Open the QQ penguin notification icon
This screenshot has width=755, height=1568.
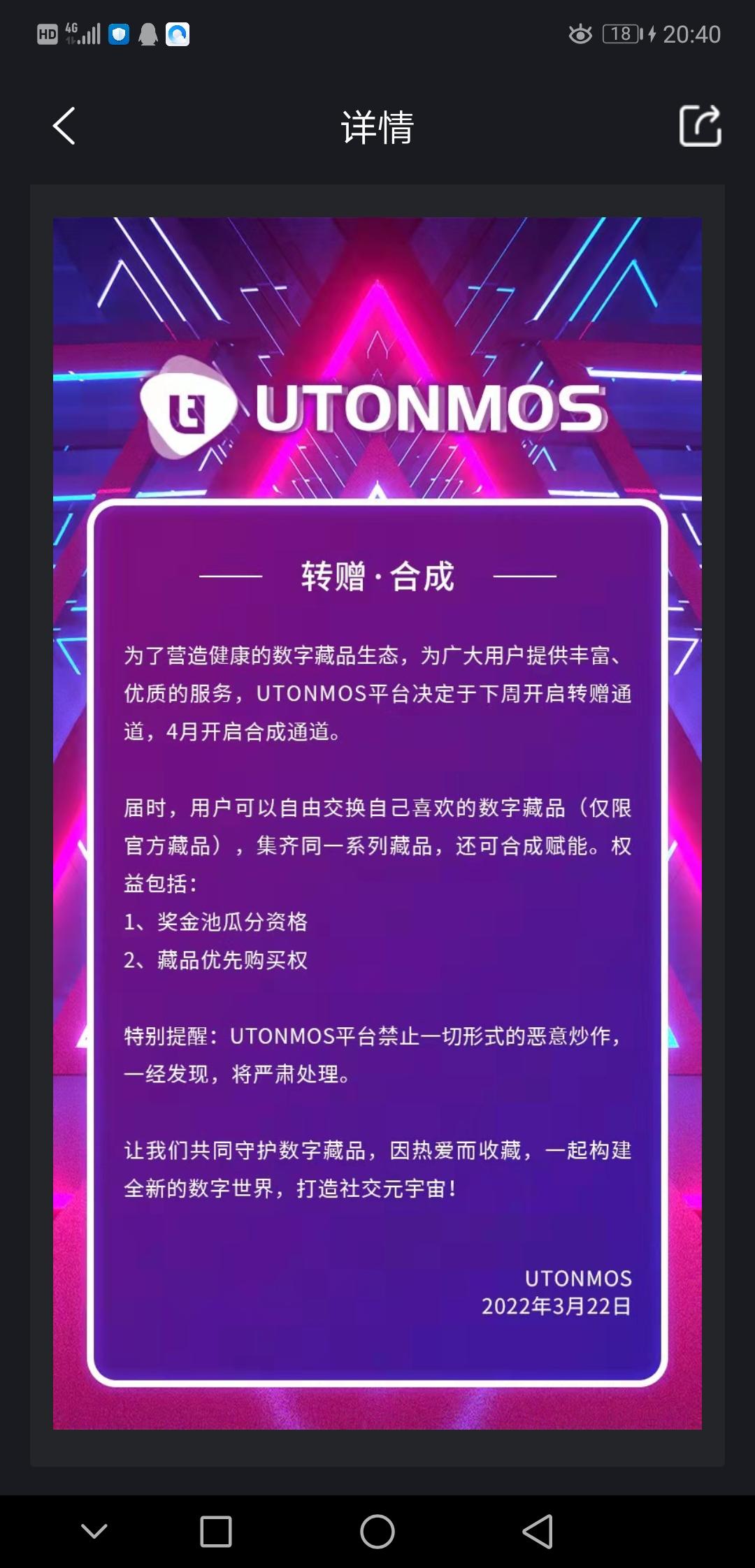click(x=149, y=32)
